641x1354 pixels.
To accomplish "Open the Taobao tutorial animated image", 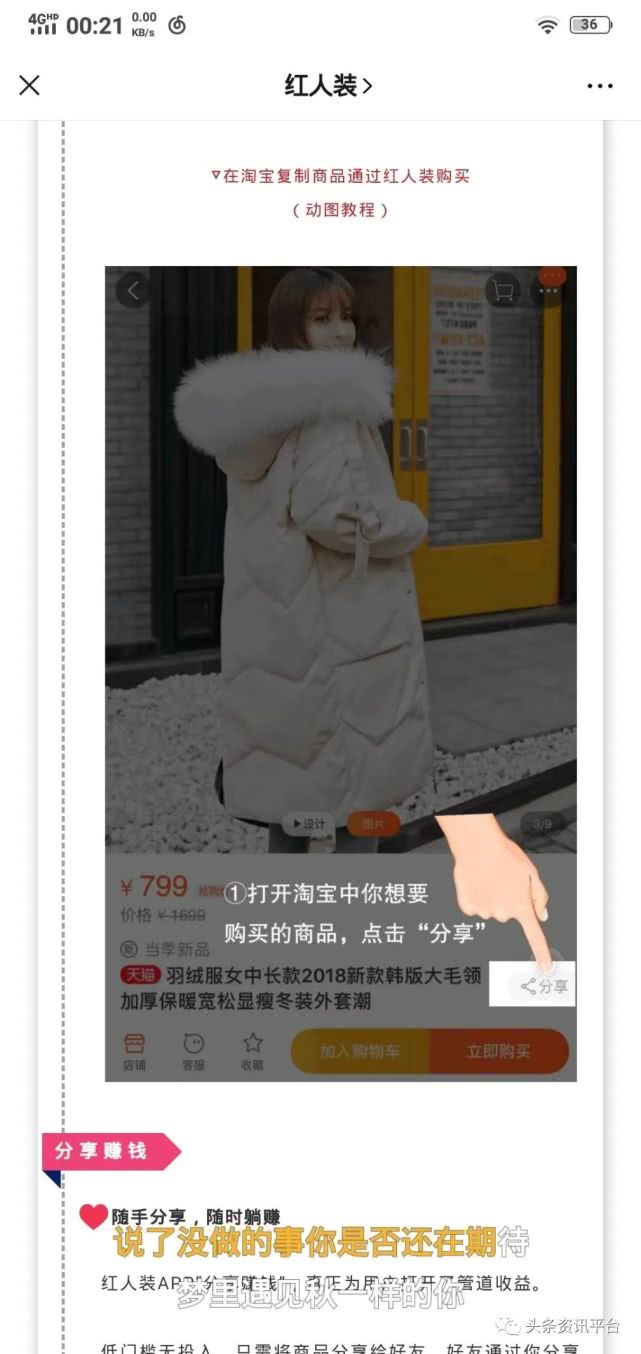I will point(340,672).
